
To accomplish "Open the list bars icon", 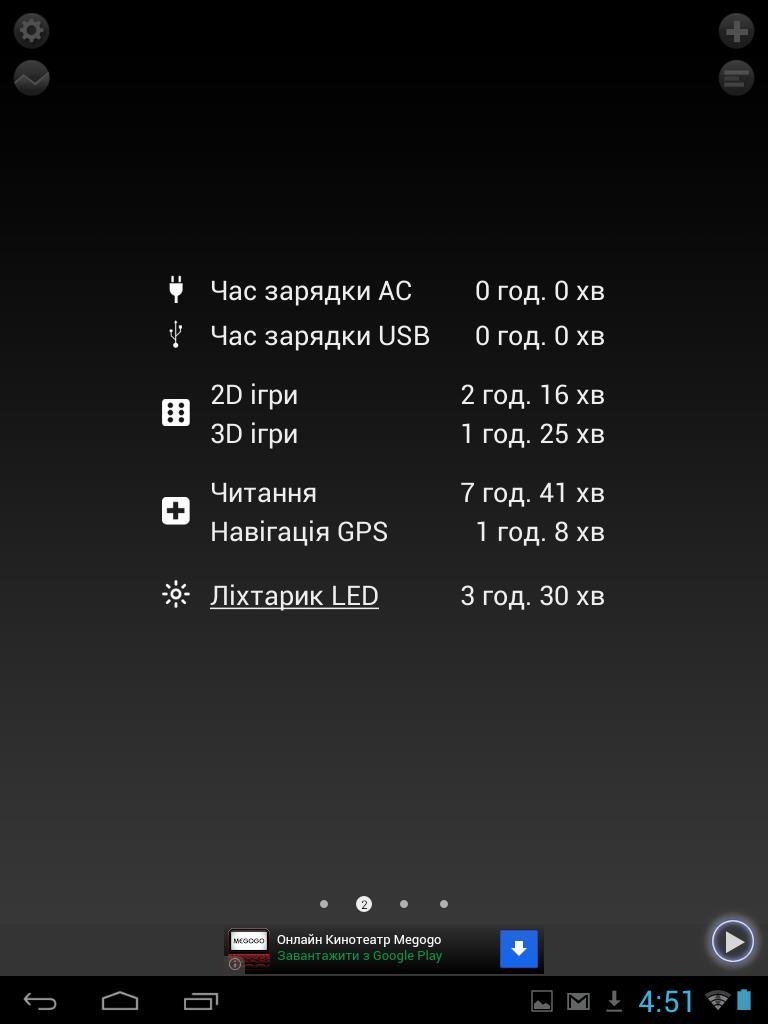I will point(736,77).
